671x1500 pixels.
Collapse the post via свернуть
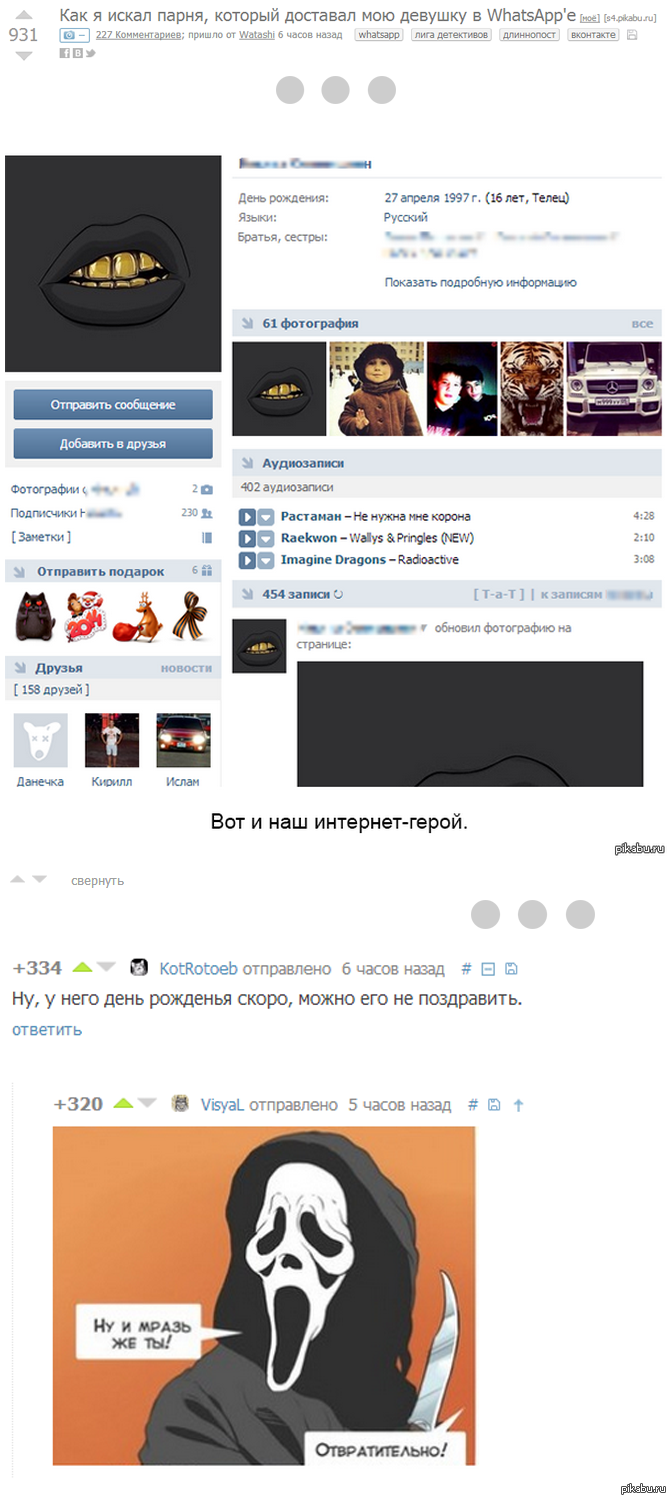point(97,881)
